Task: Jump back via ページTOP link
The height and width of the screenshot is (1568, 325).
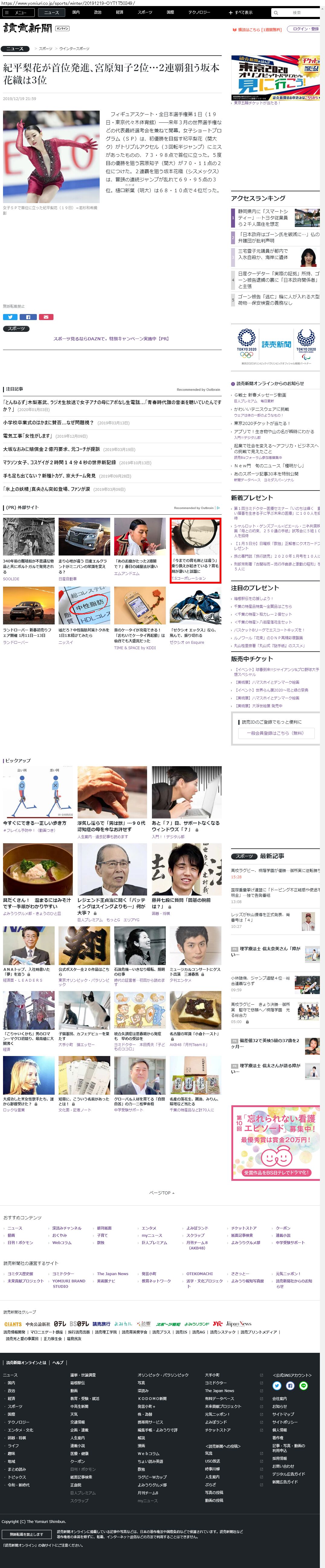Action: click(x=161, y=1192)
